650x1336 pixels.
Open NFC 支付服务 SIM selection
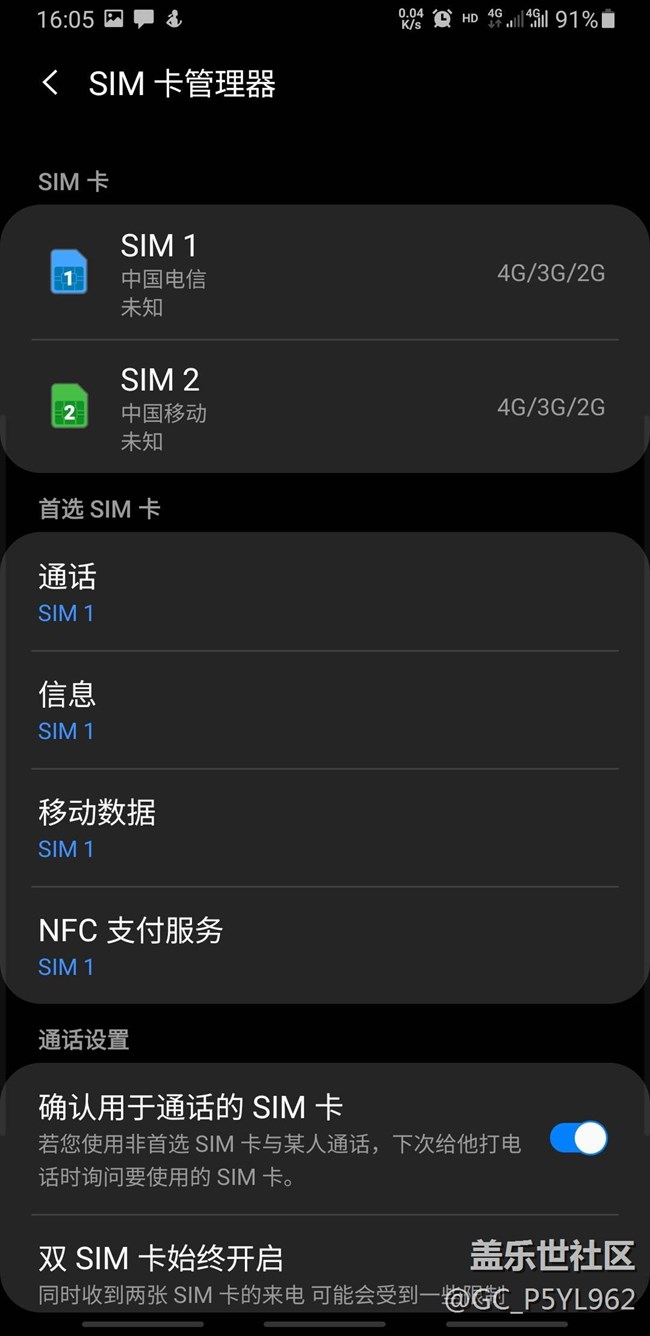click(324, 946)
